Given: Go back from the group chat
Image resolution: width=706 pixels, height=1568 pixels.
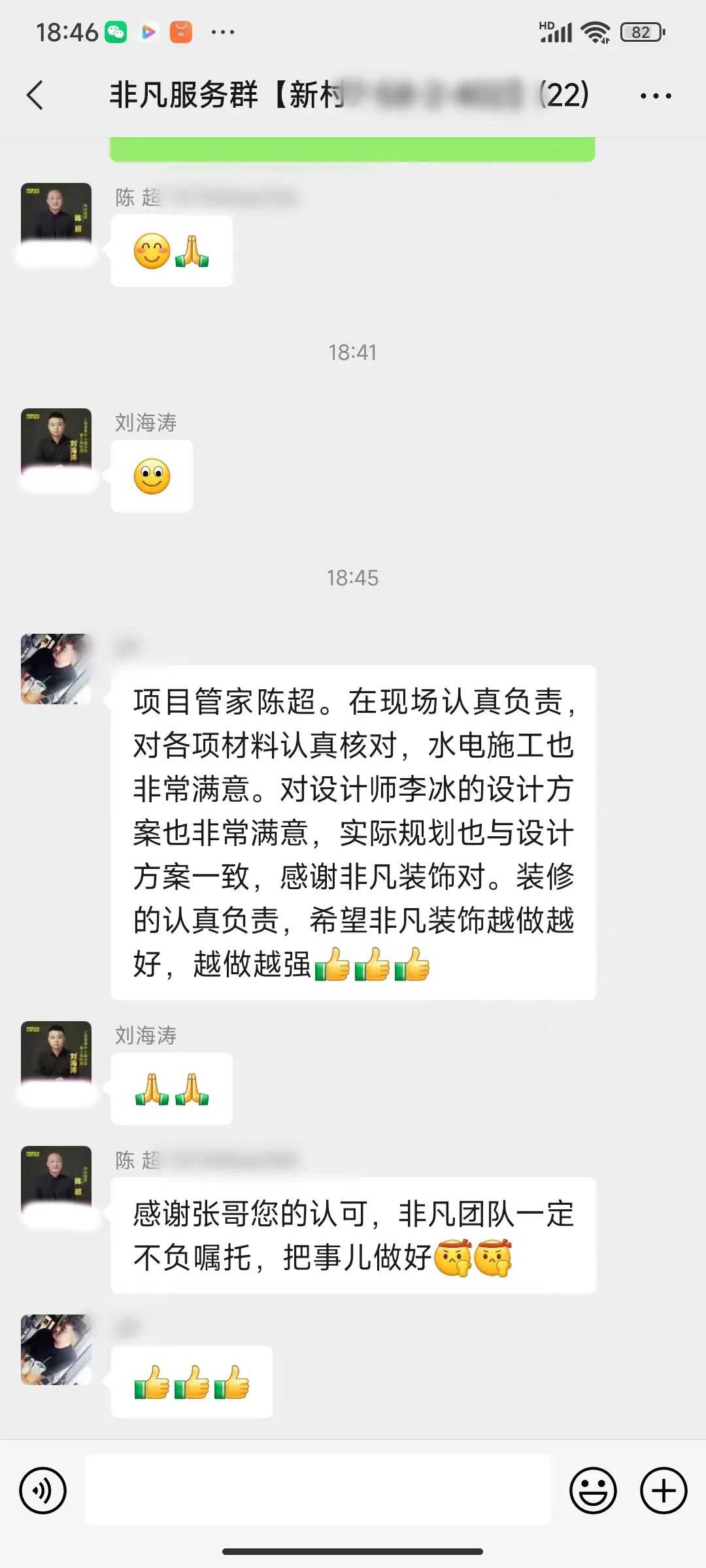Looking at the screenshot, I should (x=36, y=95).
